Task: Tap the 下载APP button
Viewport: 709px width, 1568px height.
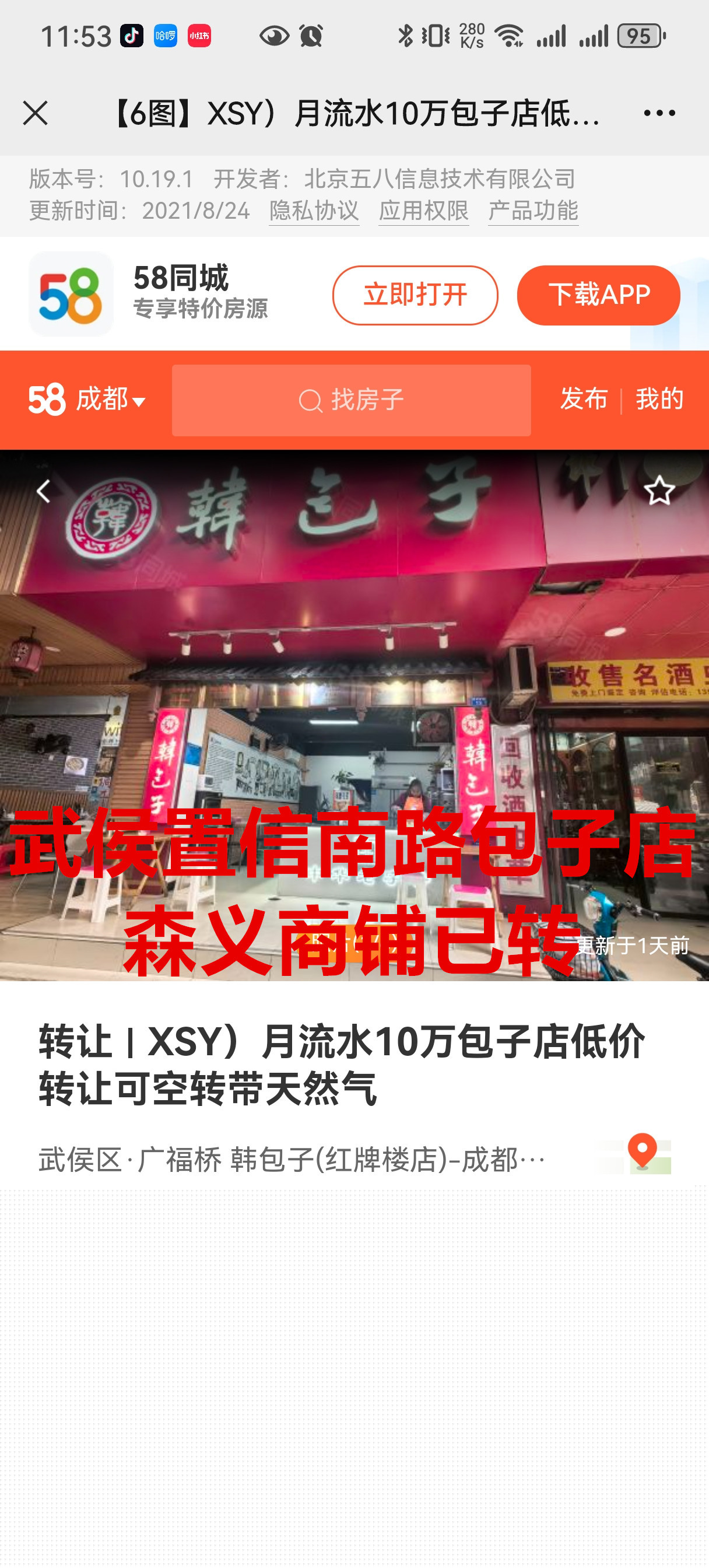Action: tap(598, 295)
